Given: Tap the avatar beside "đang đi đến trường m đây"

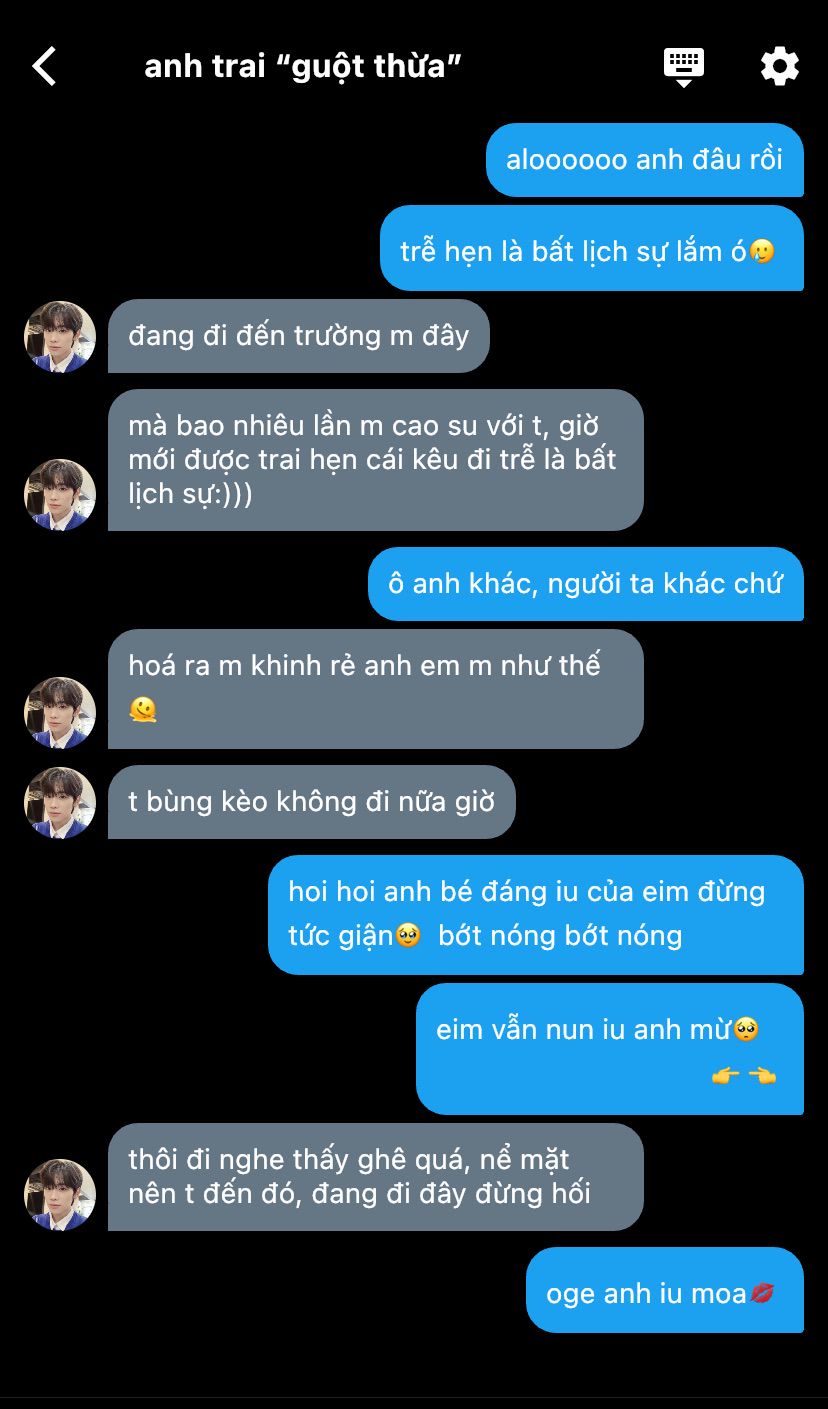Looking at the screenshot, I should [x=60, y=337].
